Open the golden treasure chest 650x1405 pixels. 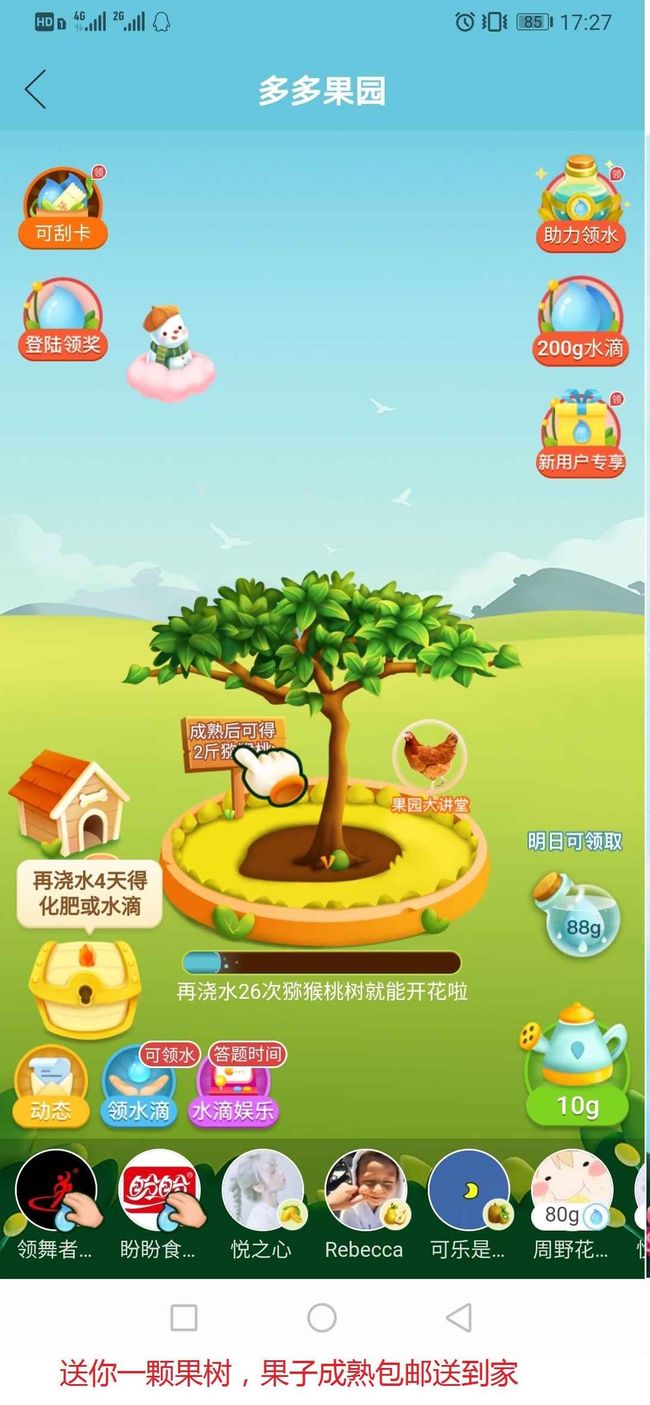[x=85, y=985]
